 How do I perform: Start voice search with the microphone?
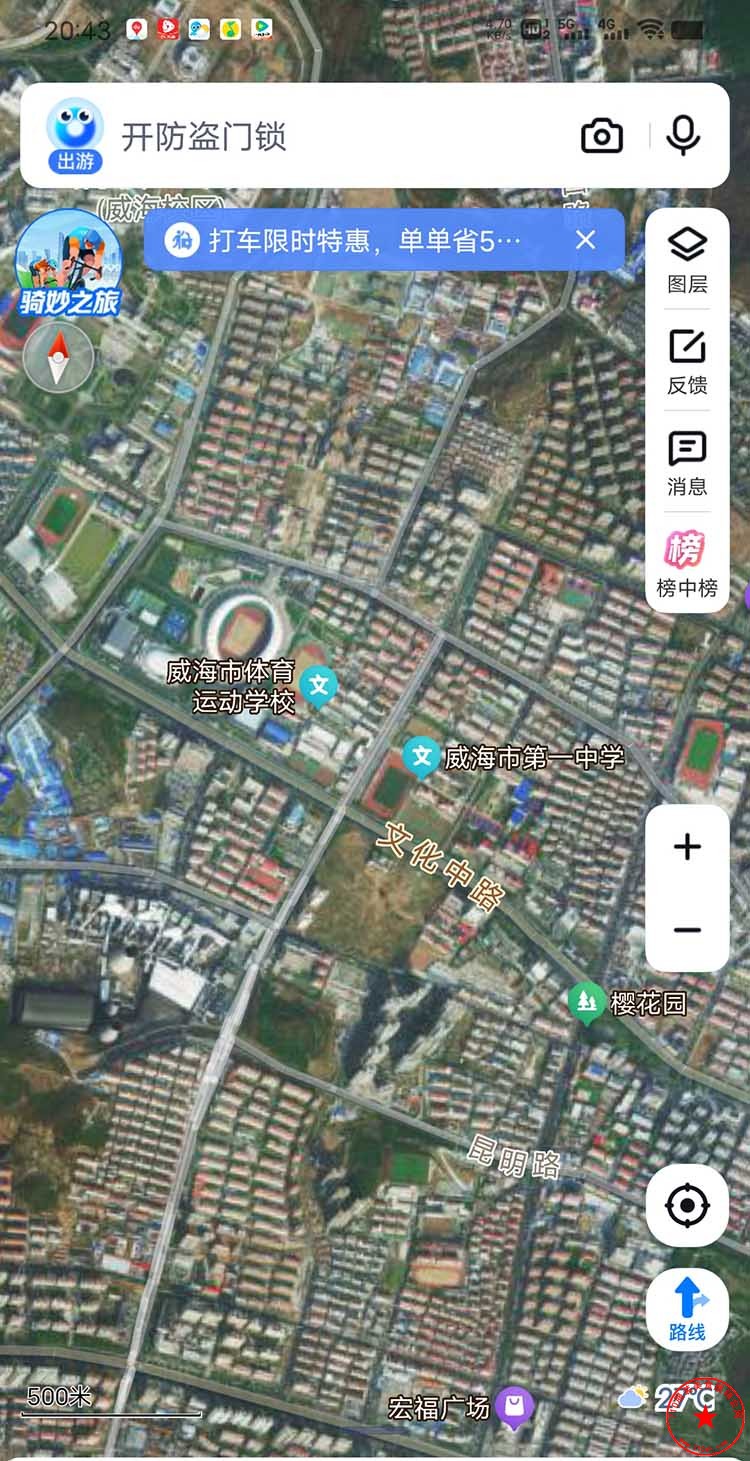pyautogui.click(x=684, y=136)
